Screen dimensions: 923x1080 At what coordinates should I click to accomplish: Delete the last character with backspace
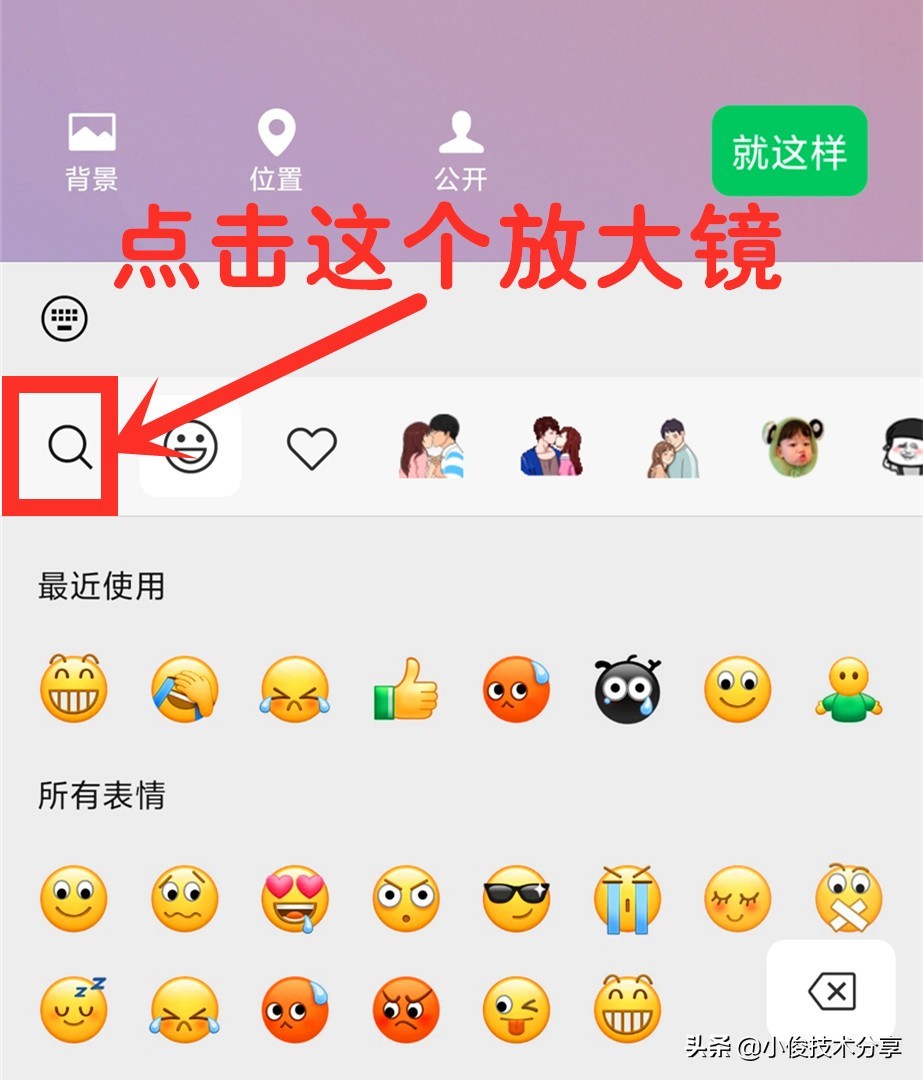click(831, 992)
